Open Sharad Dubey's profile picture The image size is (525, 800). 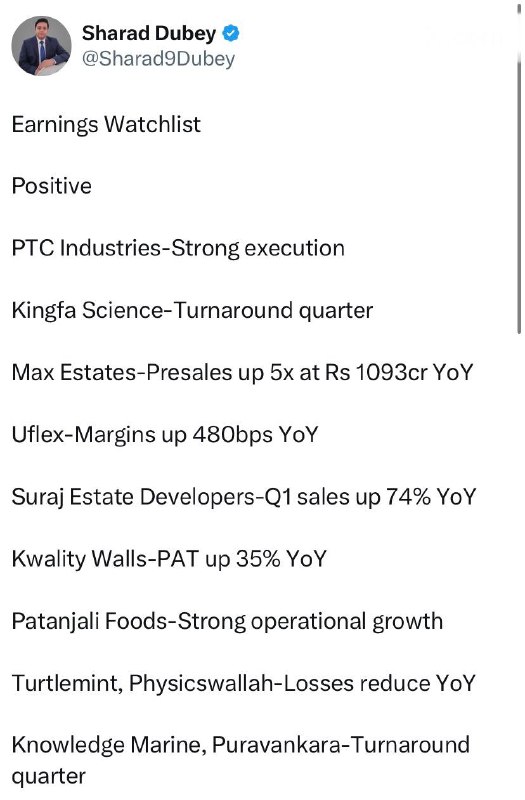pos(41,46)
